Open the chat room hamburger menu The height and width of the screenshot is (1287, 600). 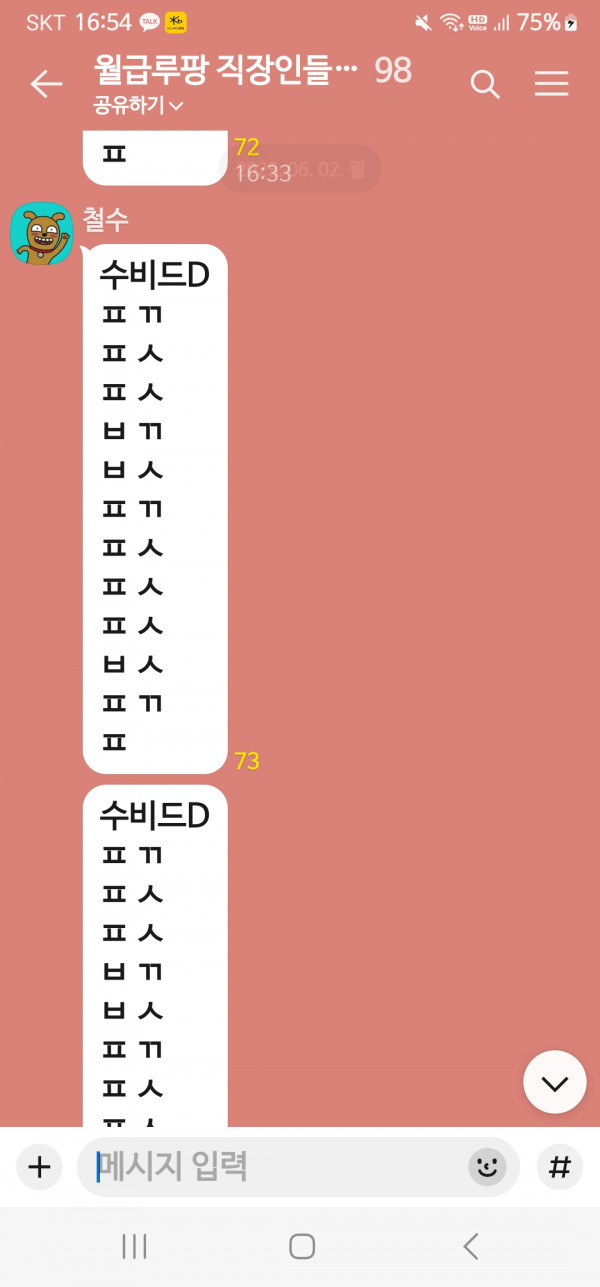pyautogui.click(x=551, y=84)
